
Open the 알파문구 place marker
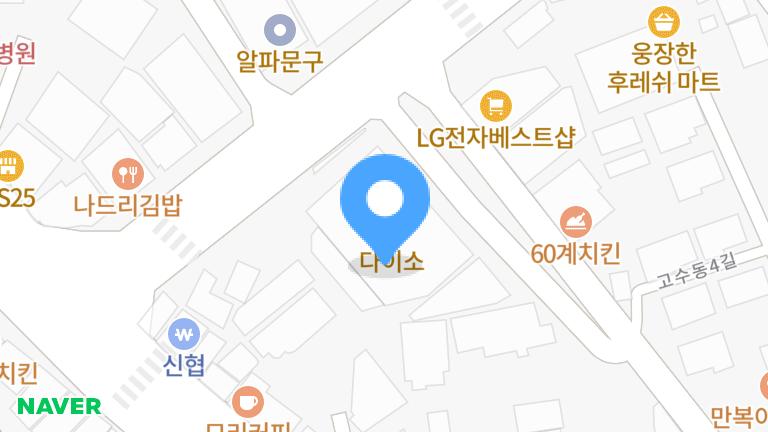(280, 29)
